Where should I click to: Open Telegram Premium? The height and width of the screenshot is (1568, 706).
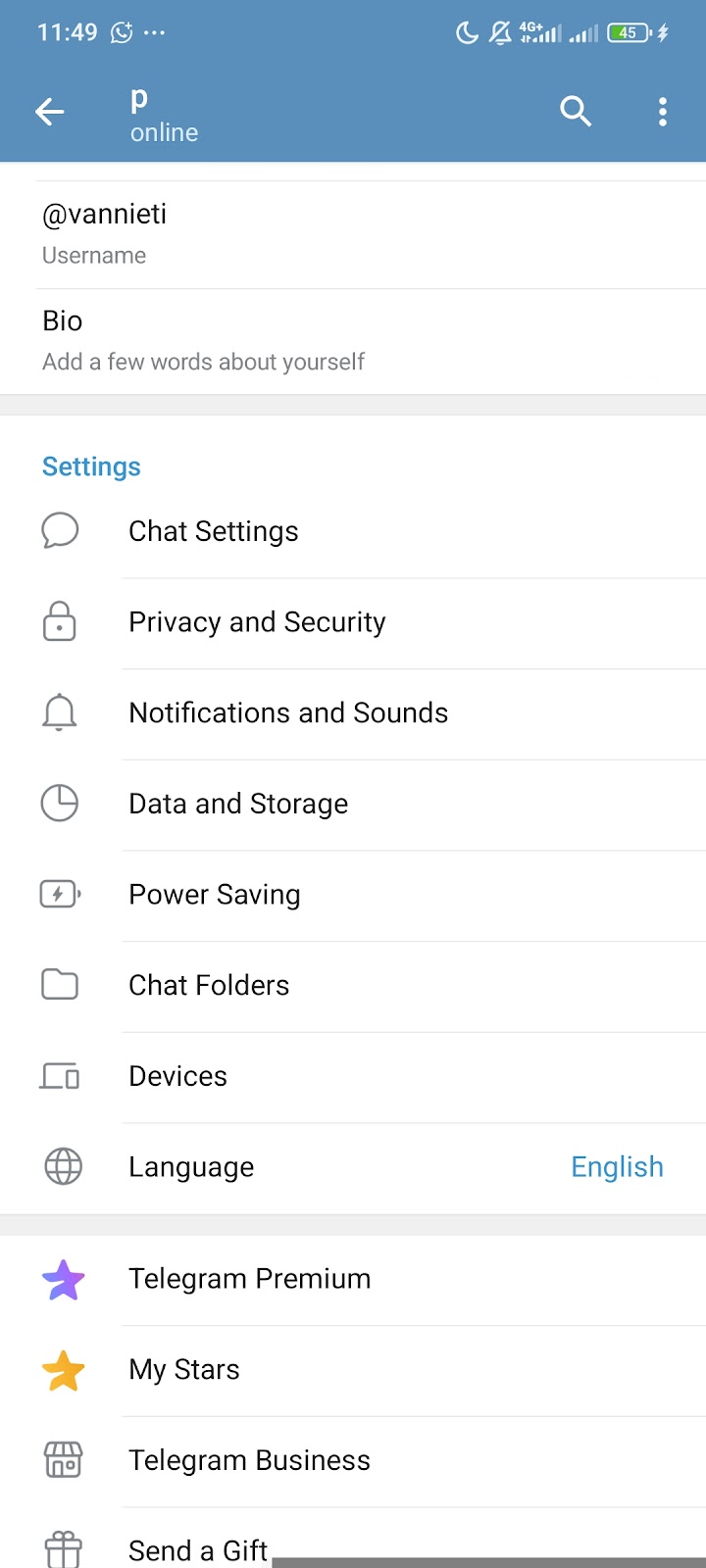point(353,1279)
